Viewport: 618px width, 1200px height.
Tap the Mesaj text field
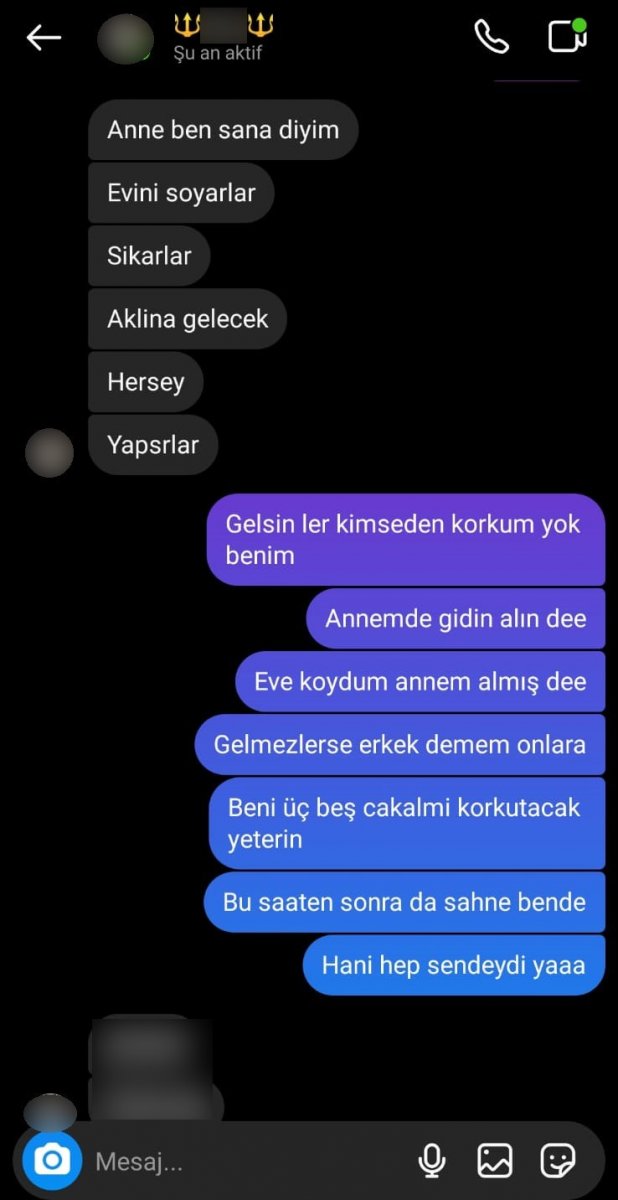240,1162
